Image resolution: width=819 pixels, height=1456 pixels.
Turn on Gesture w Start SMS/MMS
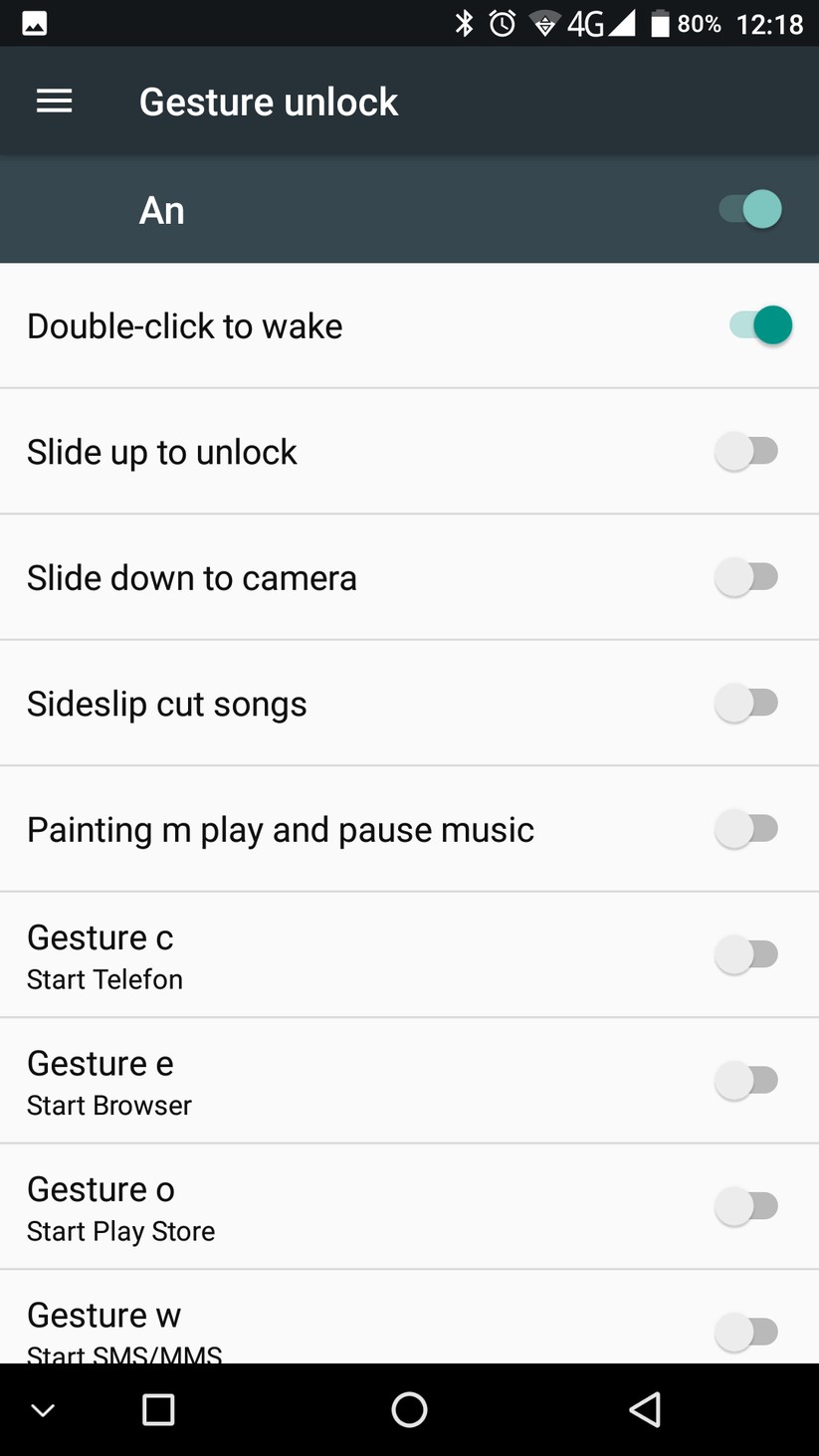746,1332
